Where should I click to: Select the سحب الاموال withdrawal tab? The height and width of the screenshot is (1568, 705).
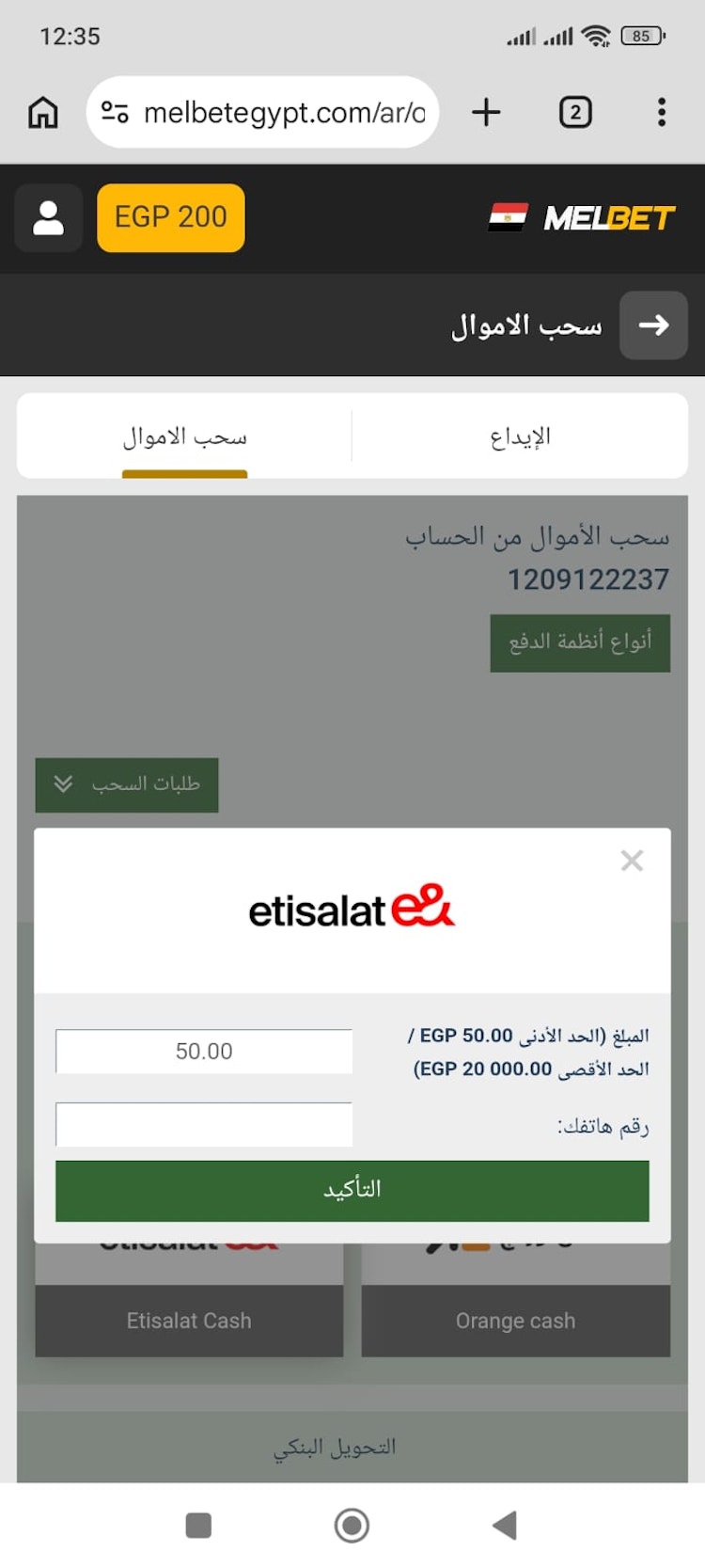[x=184, y=436]
